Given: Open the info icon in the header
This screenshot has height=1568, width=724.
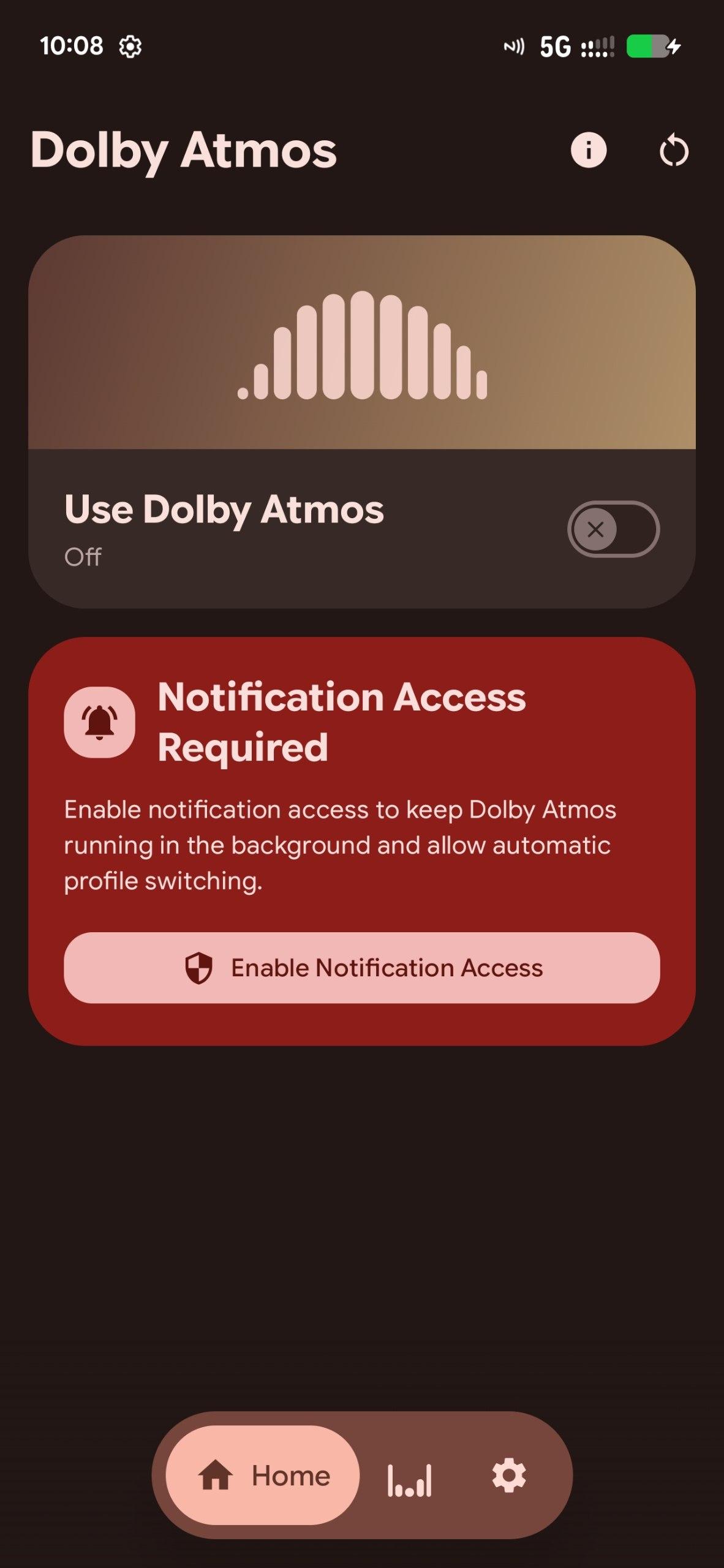Looking at the screenshot, I should [588, 150].
